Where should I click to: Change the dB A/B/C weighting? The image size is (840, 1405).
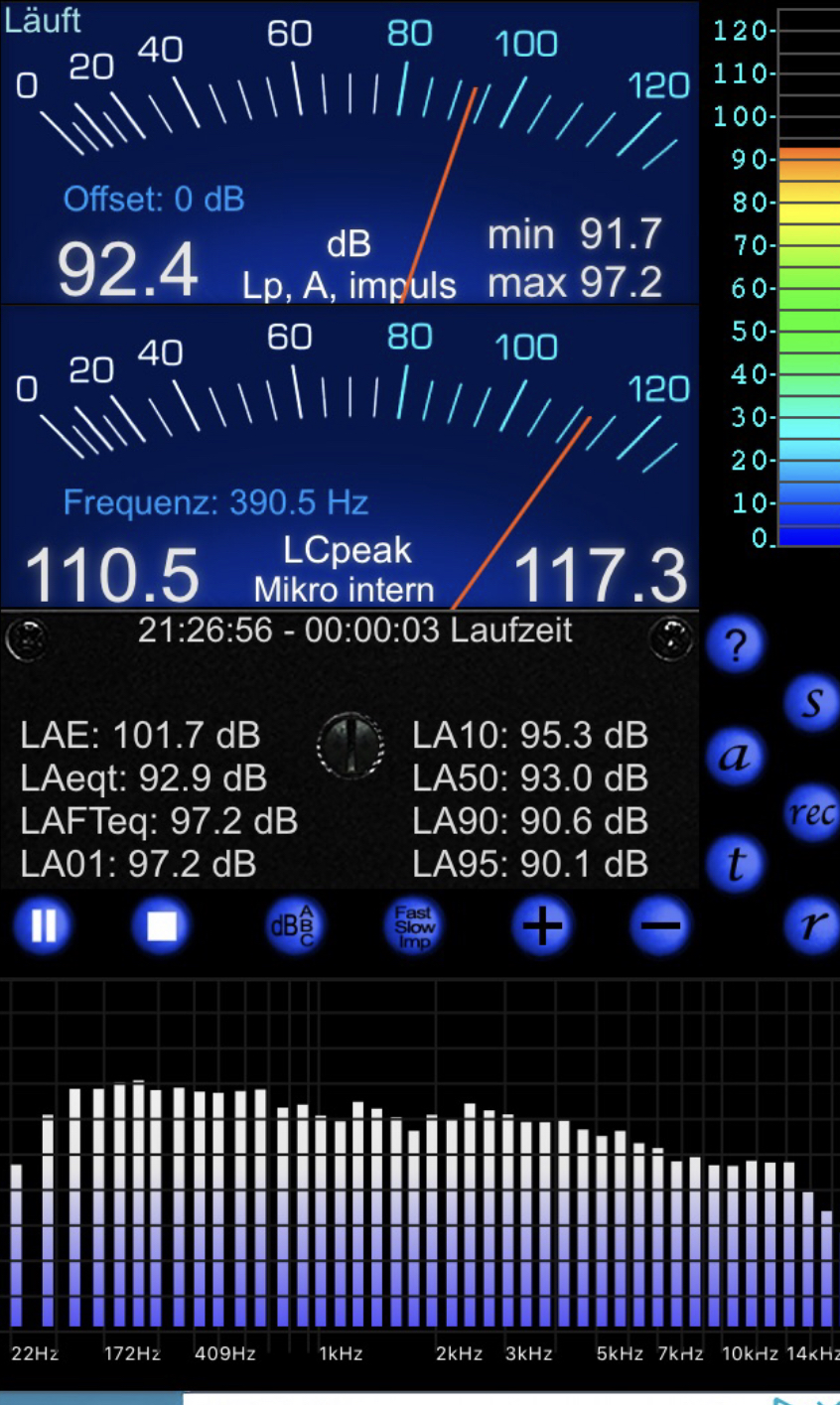pos(294,925)
